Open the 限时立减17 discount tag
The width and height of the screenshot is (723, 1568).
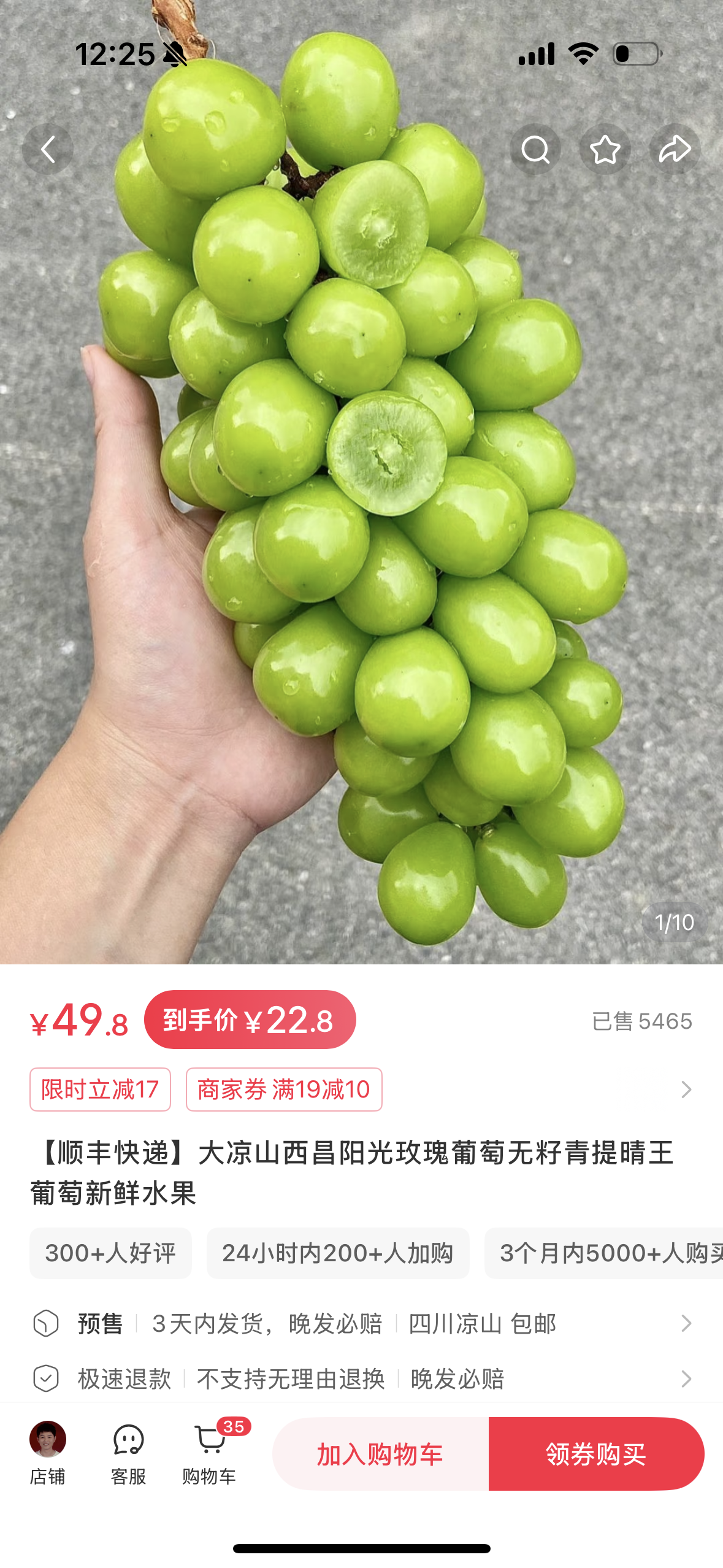[100, 1090]
